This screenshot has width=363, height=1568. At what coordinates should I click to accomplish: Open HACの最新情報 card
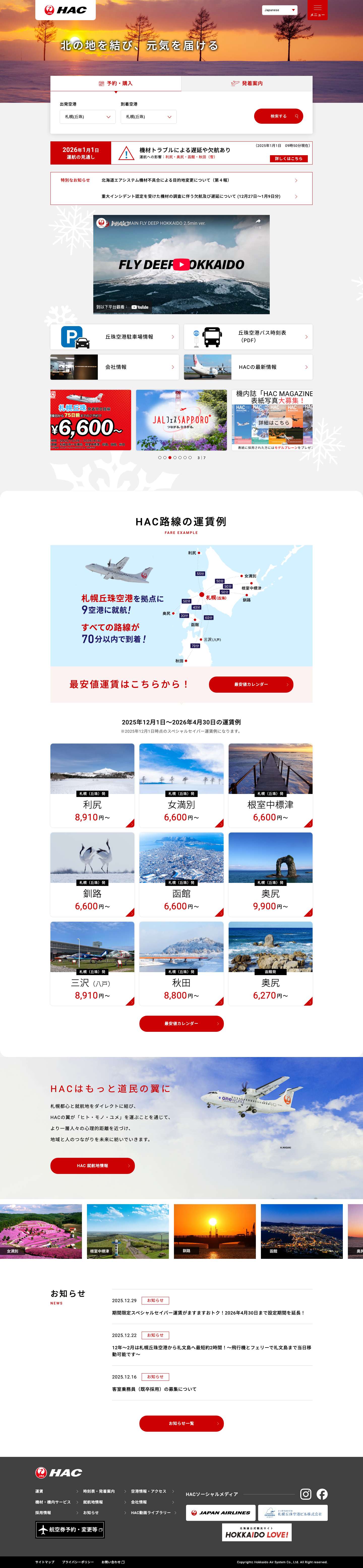tap(248, 367)
